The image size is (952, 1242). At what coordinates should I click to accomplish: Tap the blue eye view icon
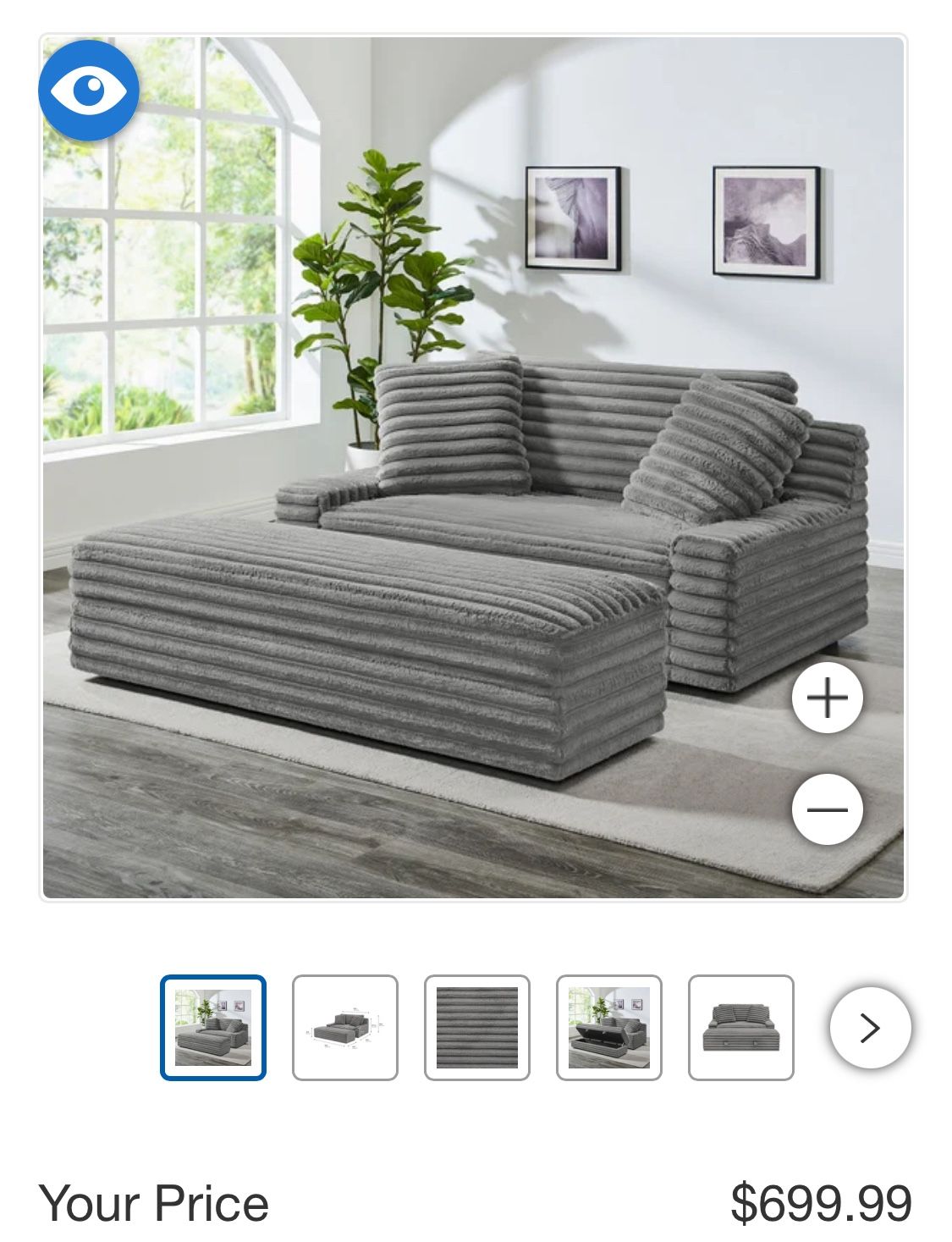click(88, 90)
